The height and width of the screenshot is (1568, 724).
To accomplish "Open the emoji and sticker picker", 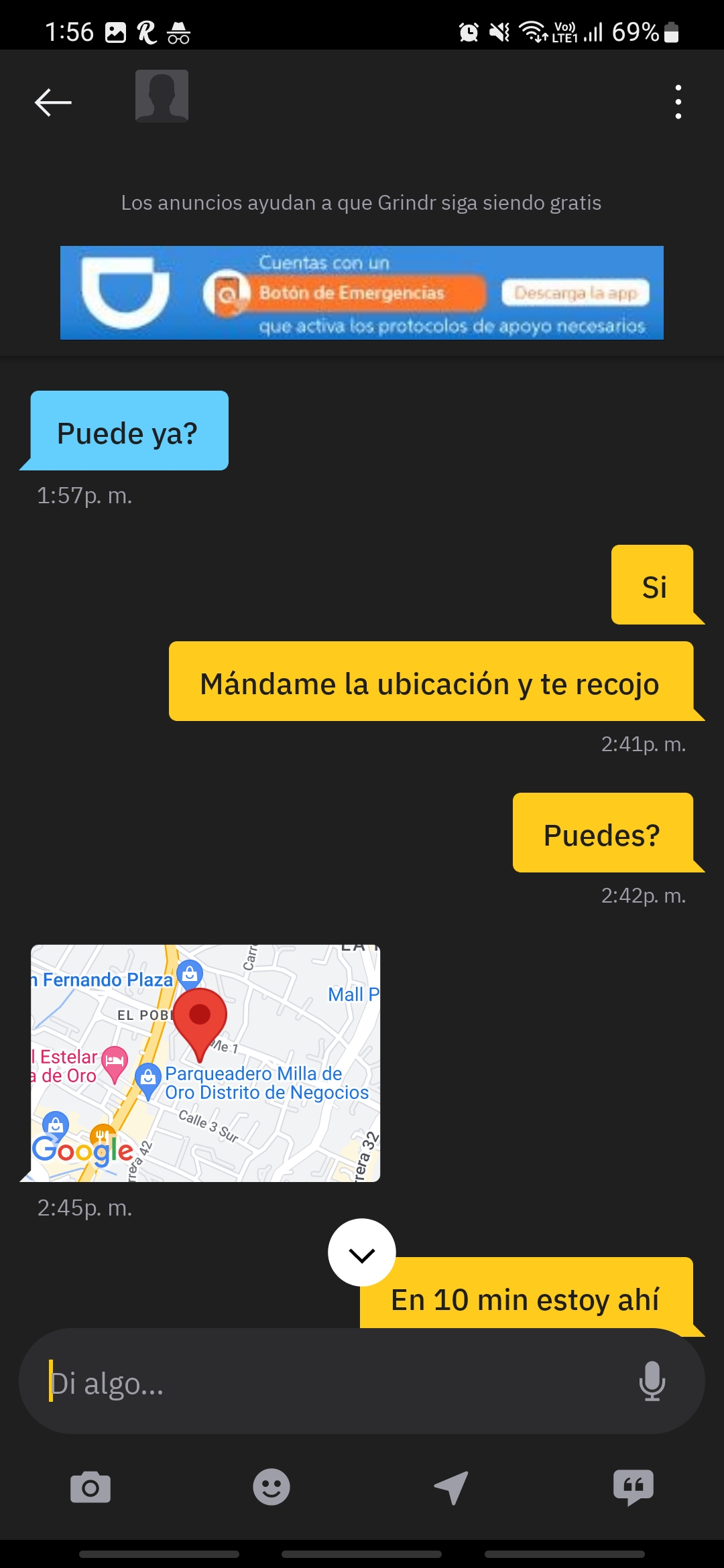I will tap(271, 1488).
